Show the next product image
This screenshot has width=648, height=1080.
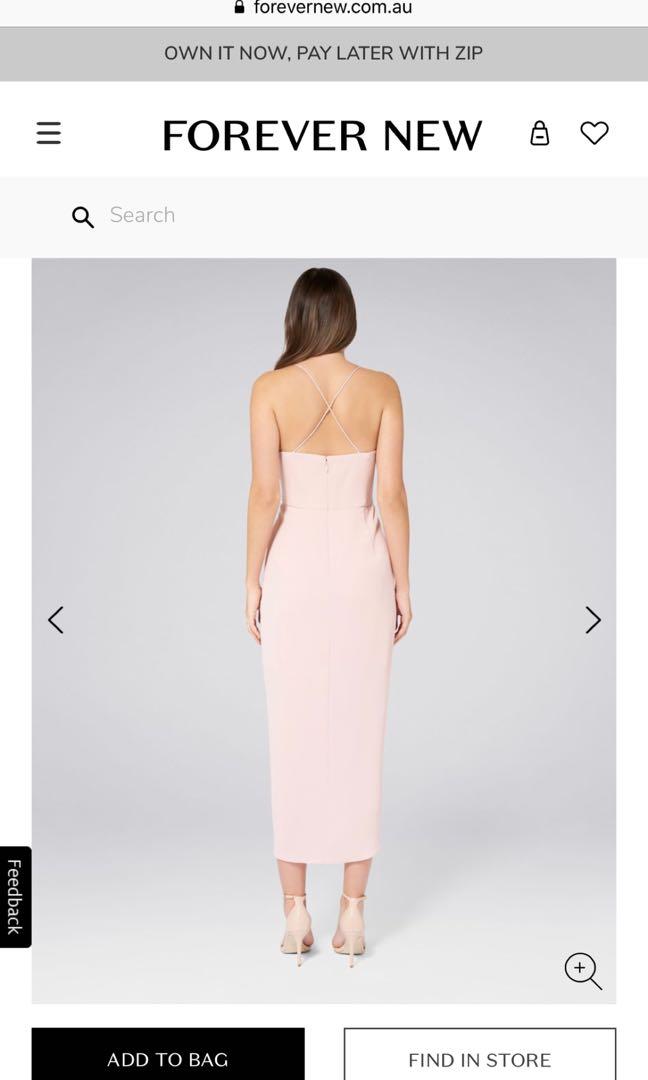click(x=593, y=620)
